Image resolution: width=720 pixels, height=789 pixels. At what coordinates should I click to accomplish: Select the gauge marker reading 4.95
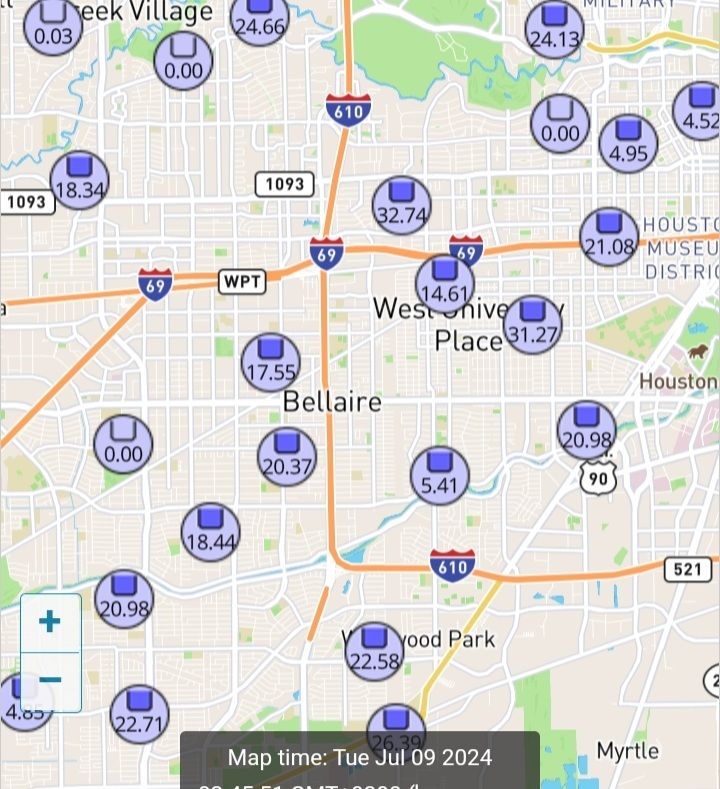tap(628, 144)
